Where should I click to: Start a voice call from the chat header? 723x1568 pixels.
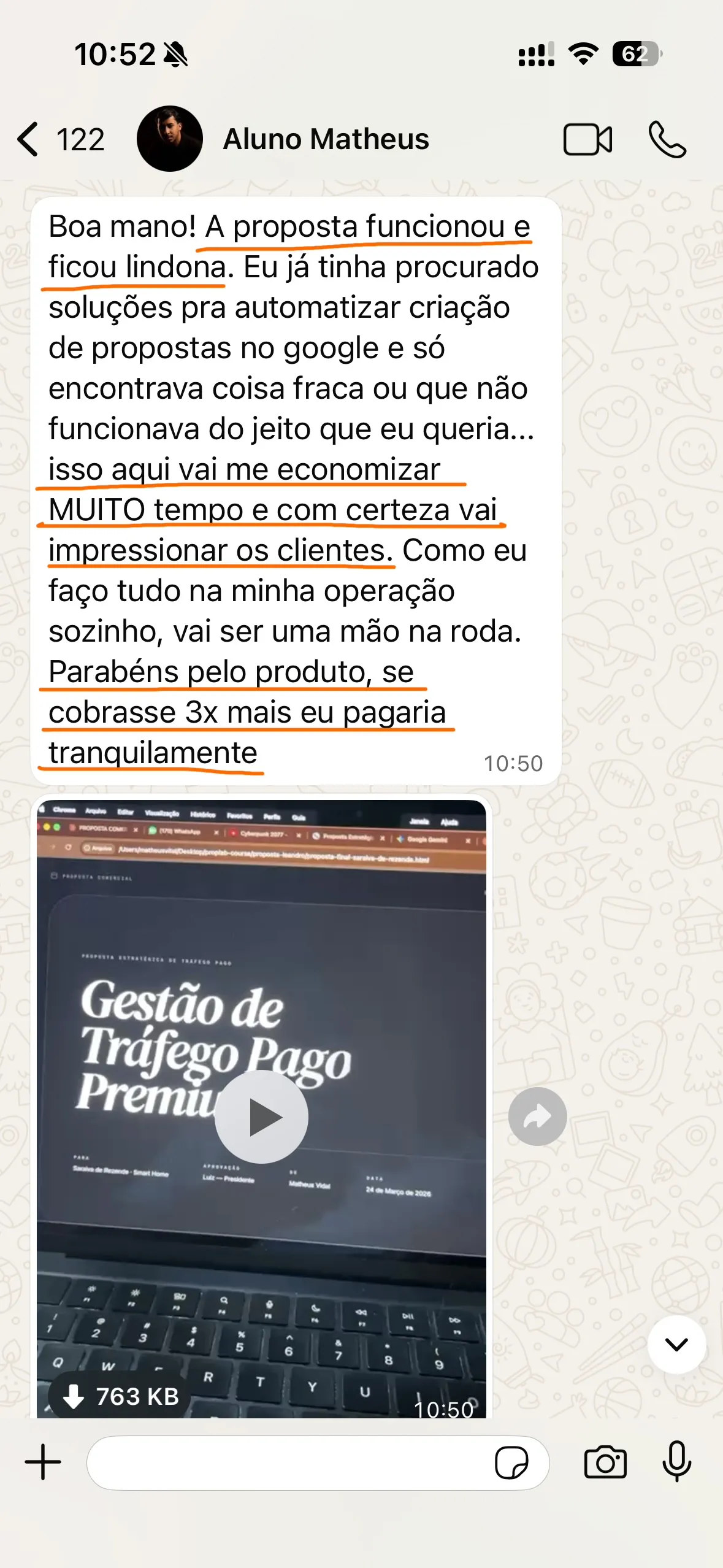(x=668, y=140)
